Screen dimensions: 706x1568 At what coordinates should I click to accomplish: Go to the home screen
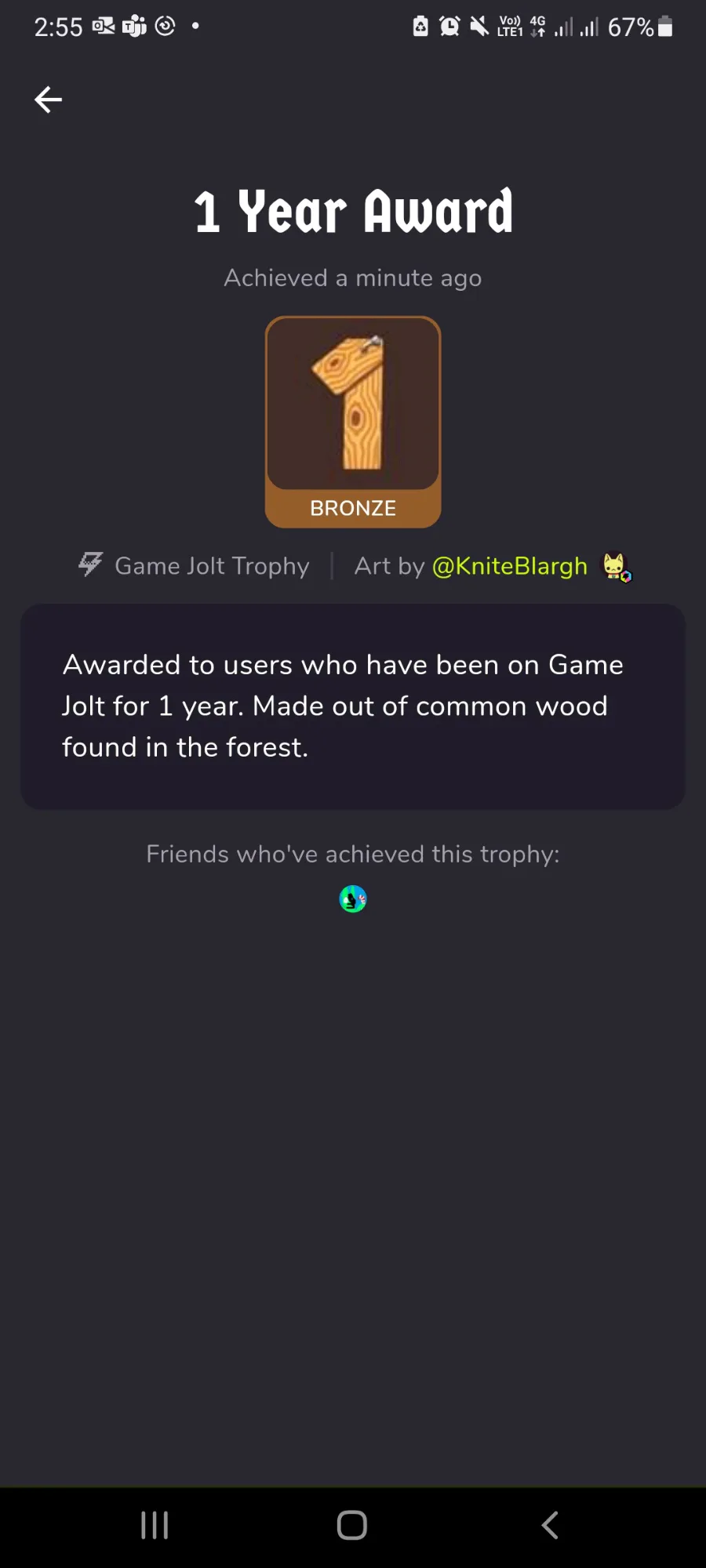pos(352,1525)
